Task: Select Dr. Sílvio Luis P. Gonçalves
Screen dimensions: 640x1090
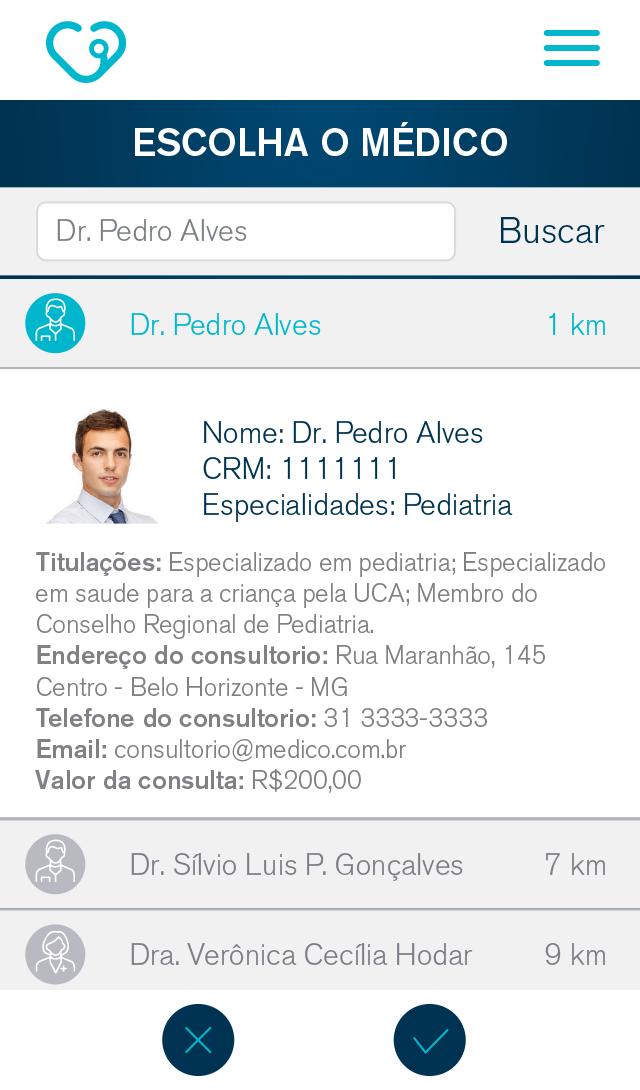Action: point(320,864)
